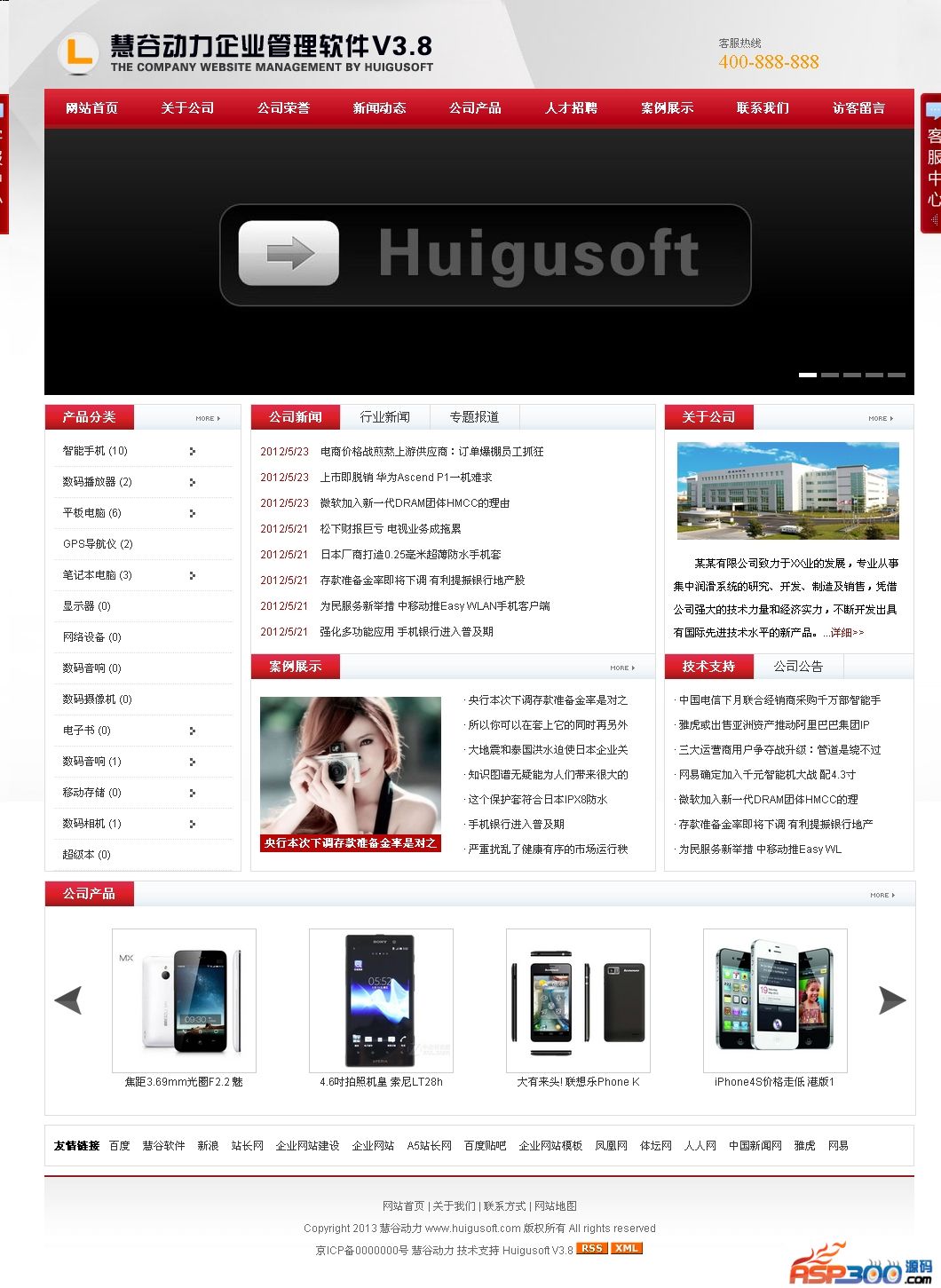Show previous products with the left arrow
The width and height of the screenshot is (941, 1288).
pyautogui.click(x=67, y=1000)
